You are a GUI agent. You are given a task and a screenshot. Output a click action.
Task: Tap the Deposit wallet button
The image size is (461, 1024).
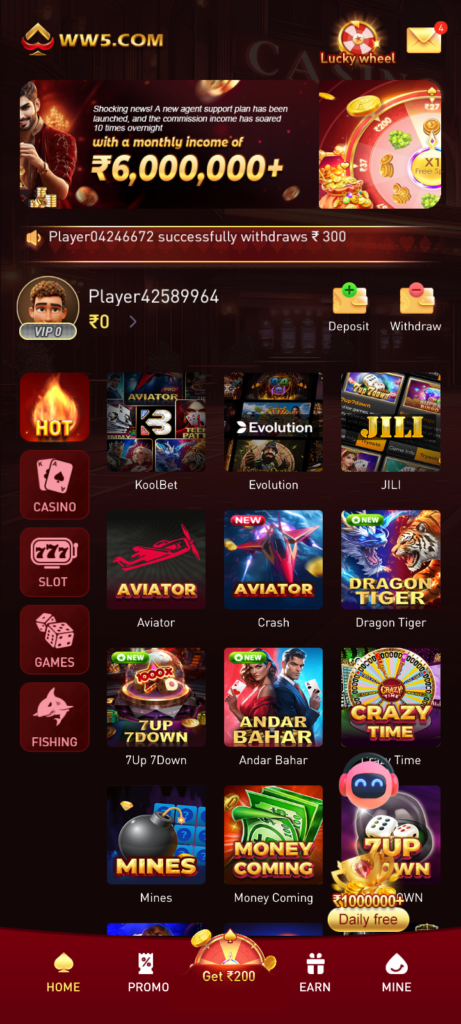pyautogui.click(x=349, y=308)
